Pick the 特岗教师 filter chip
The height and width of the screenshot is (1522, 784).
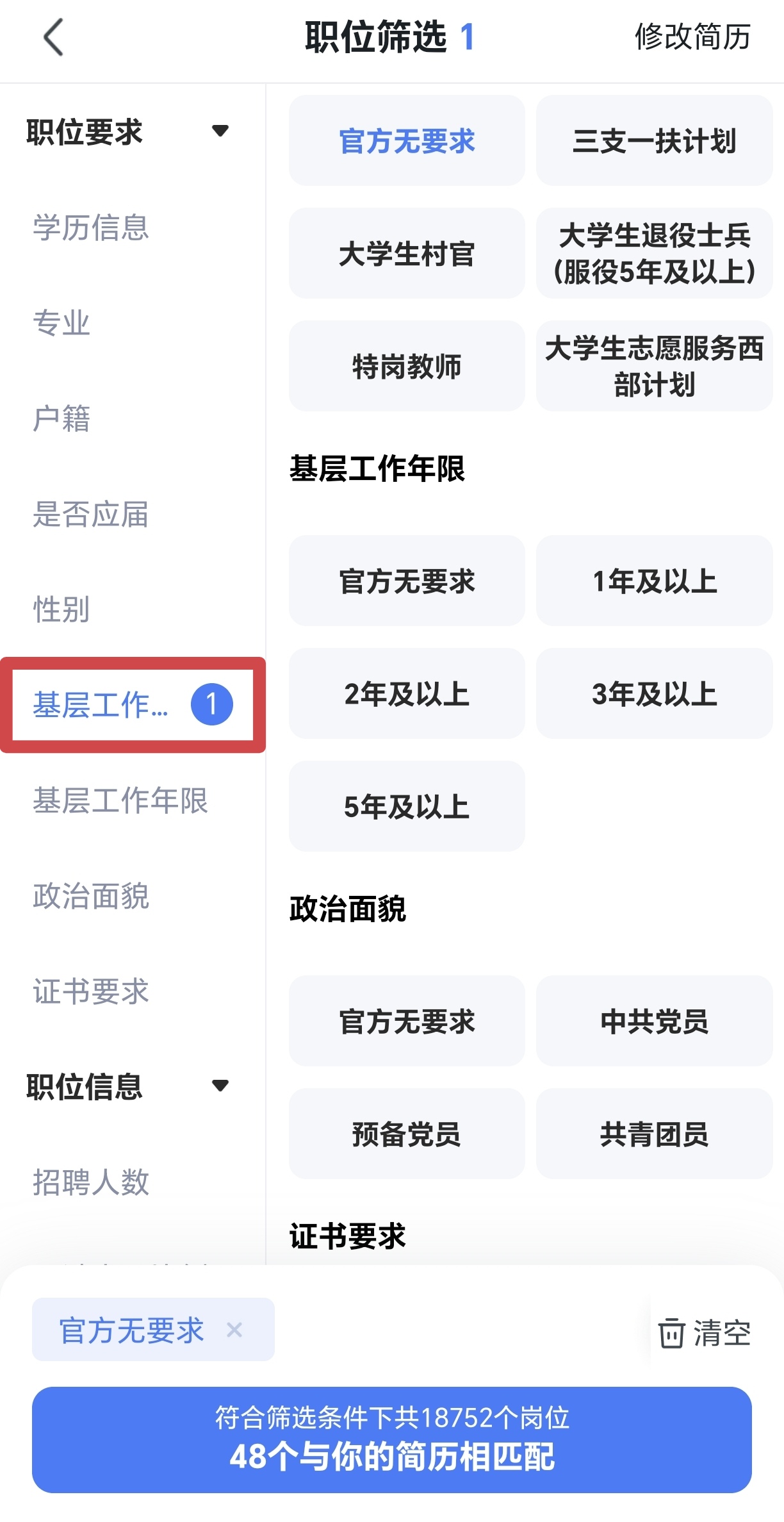click(407, 367)
